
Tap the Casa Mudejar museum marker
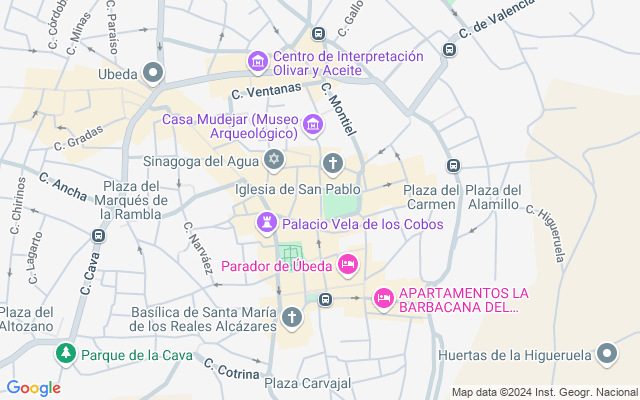tap(313, 125)
